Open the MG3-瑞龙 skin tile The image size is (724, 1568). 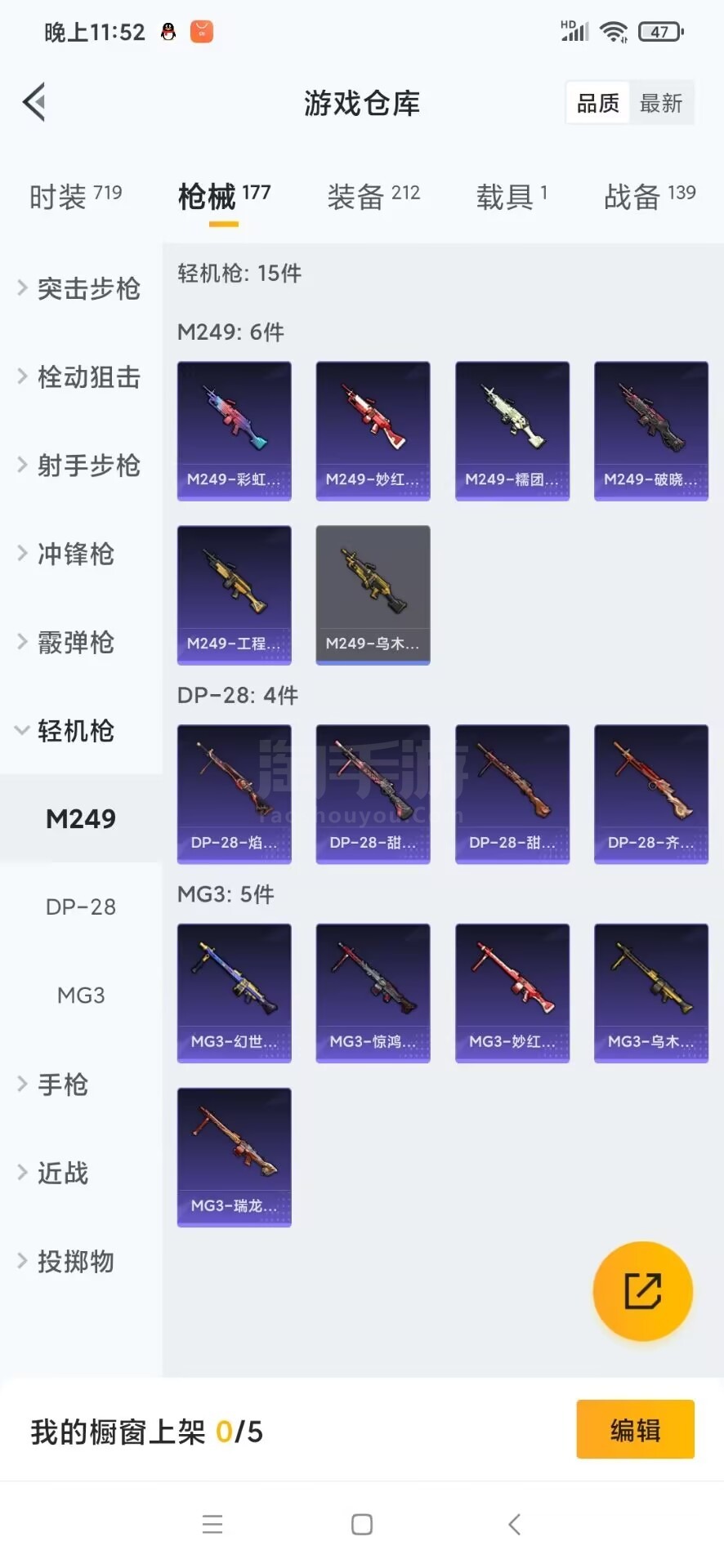(x=235, y=1157)
